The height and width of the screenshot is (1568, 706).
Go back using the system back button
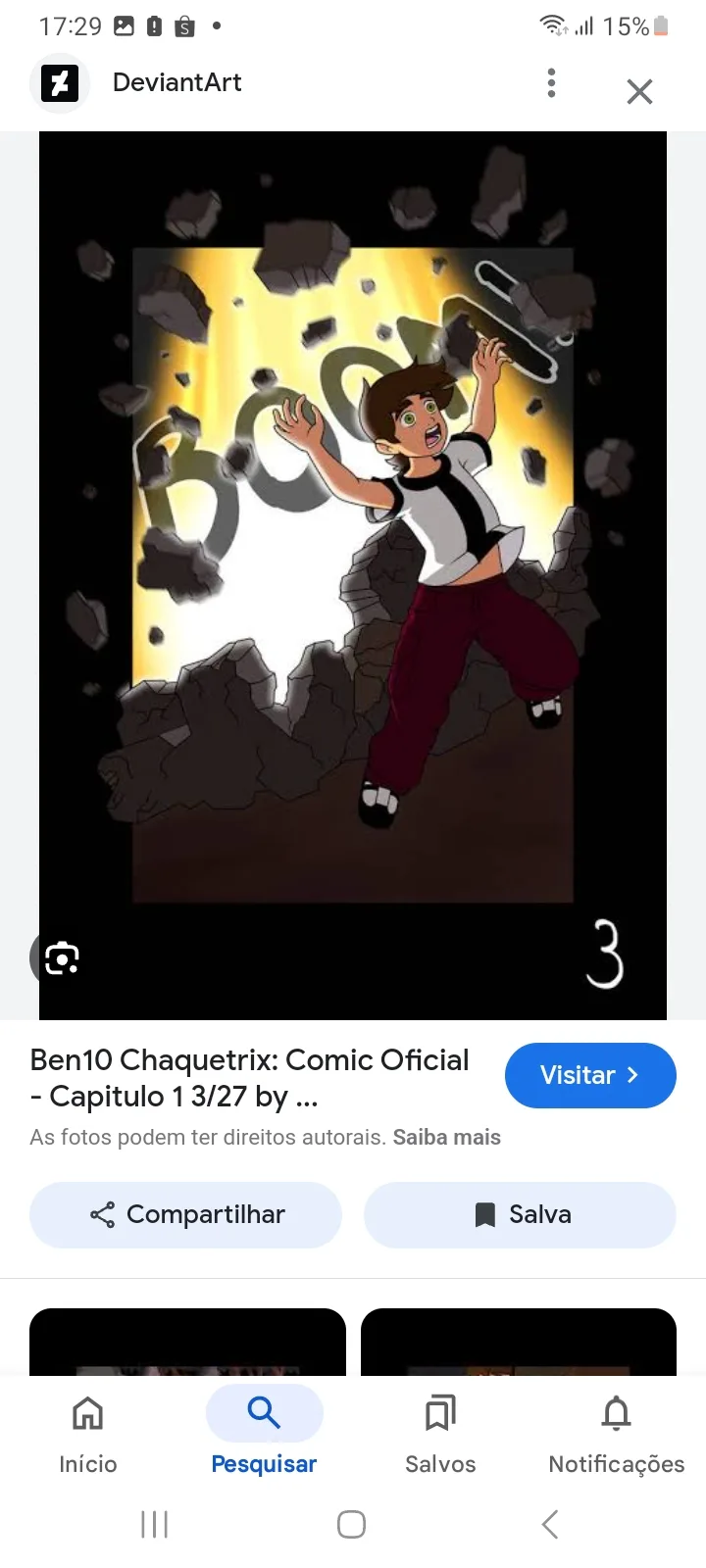[x=550, y=1524]
